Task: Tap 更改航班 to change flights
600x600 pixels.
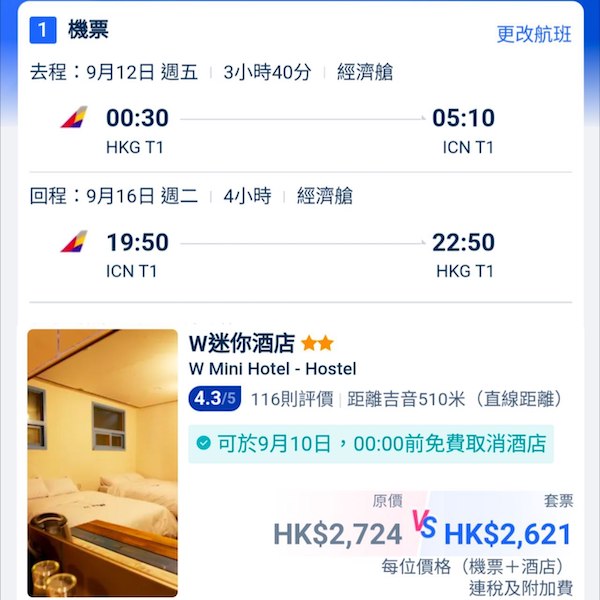Action: click(534, 34)
